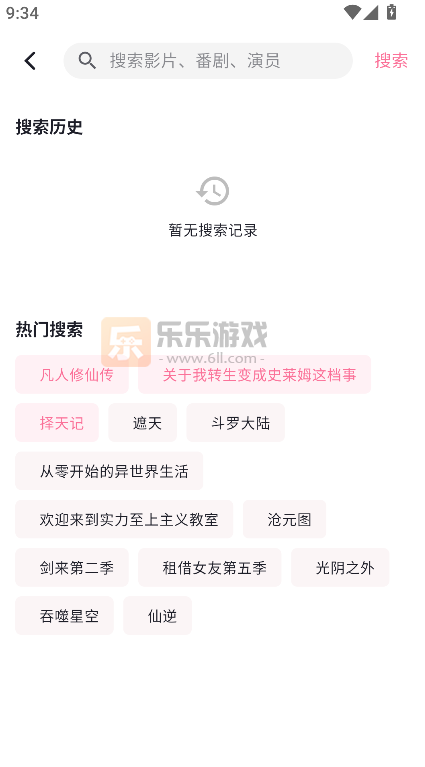Choose 吞噬星空 from hot searches
This screenshot has height=767, width=425.
(x=65, y=616)
